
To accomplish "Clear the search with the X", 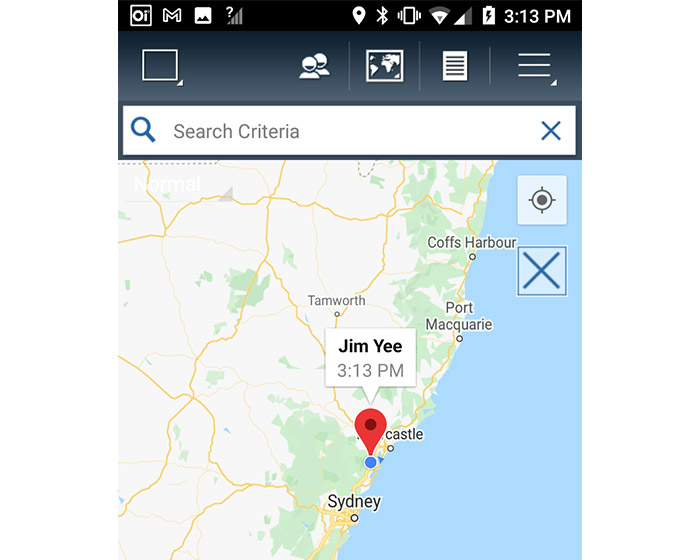I will [x=550, y=131].
